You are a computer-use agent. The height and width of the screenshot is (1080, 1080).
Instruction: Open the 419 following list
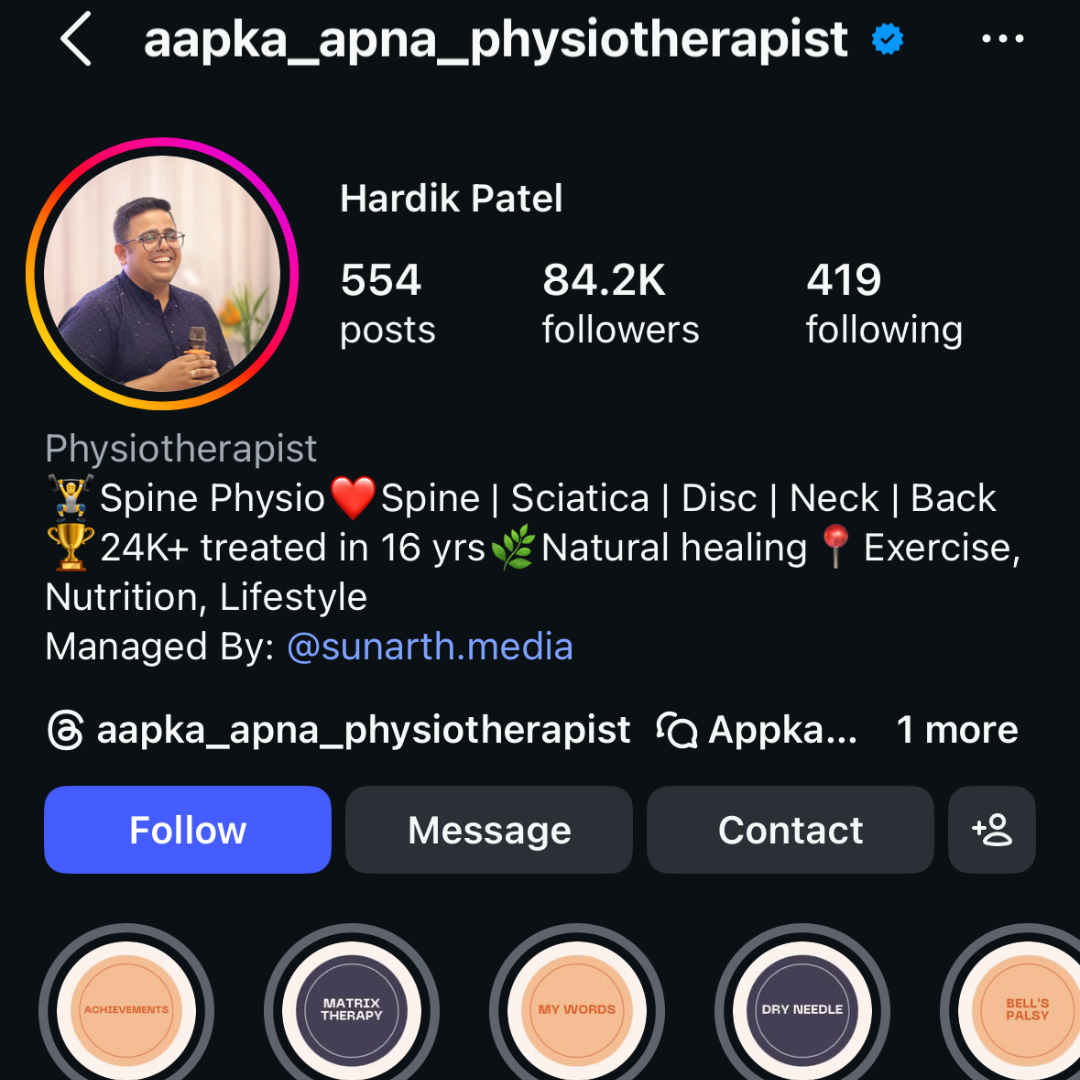tap(884, 304)
